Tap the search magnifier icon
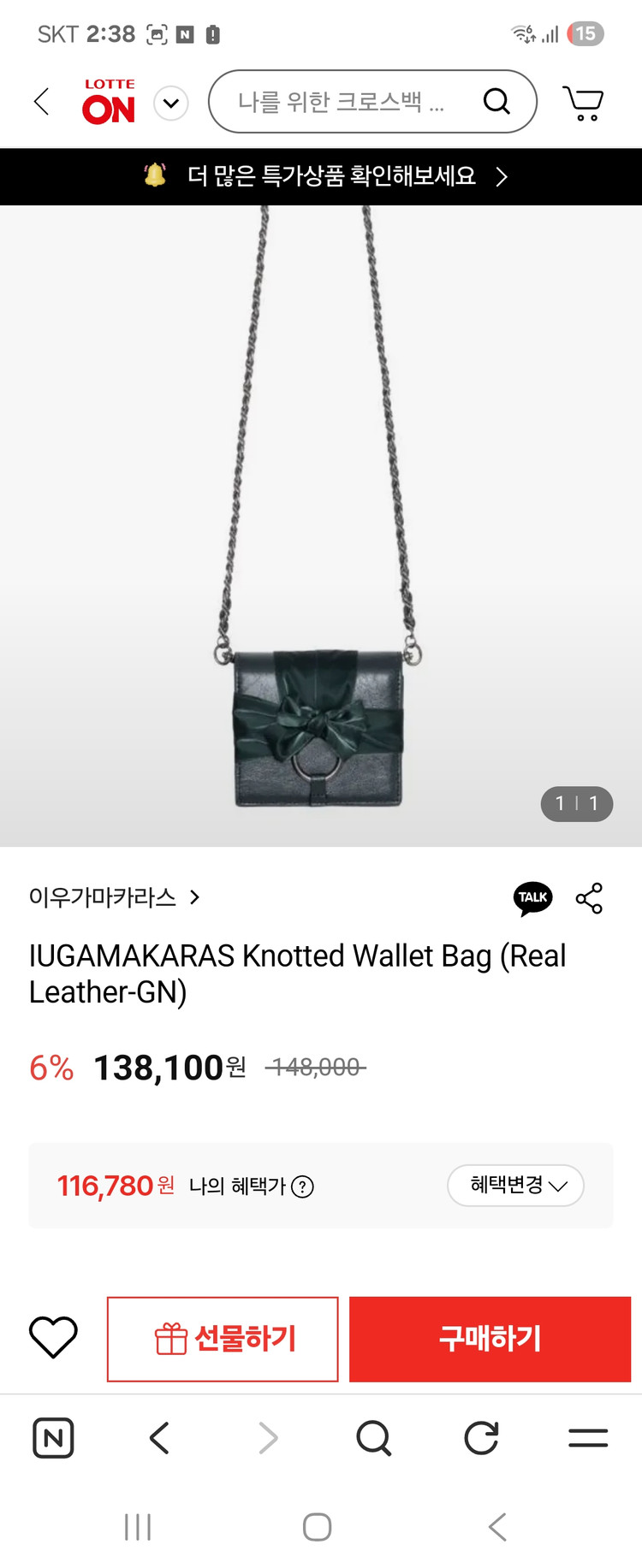The width and height of the screenshot is (642, 1568). coord(496,101)
